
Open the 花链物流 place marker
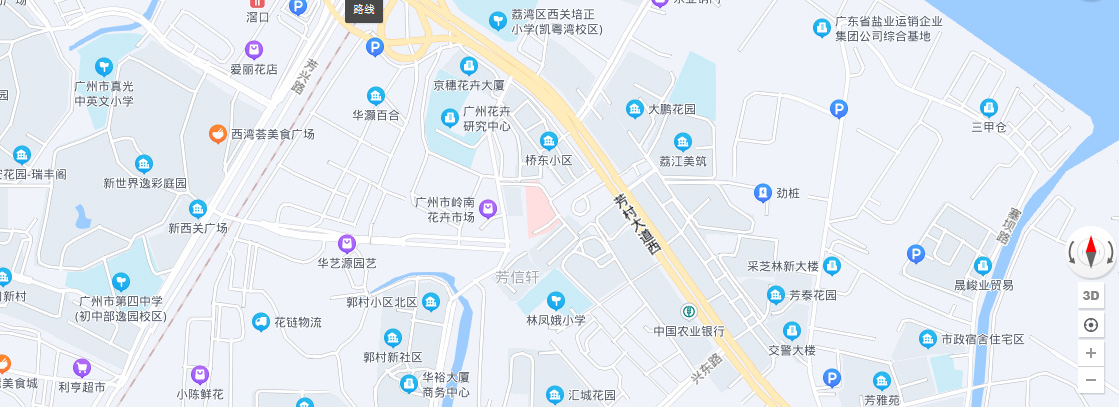click(261, 322)
